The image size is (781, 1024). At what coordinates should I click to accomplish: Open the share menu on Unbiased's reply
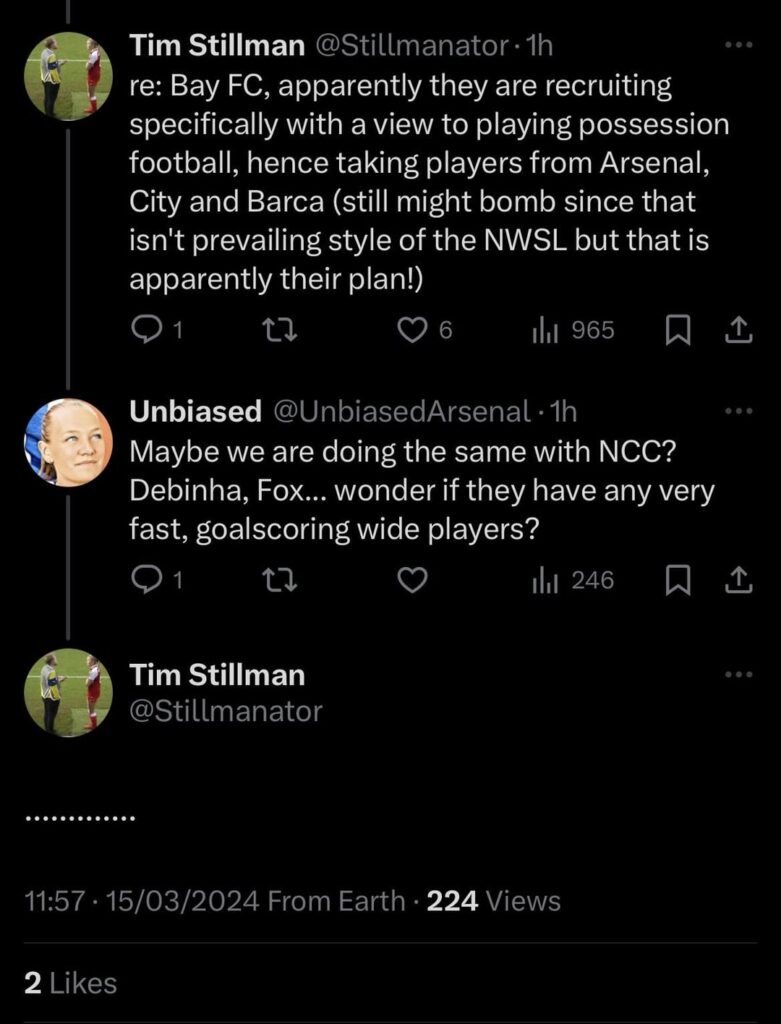738,579
